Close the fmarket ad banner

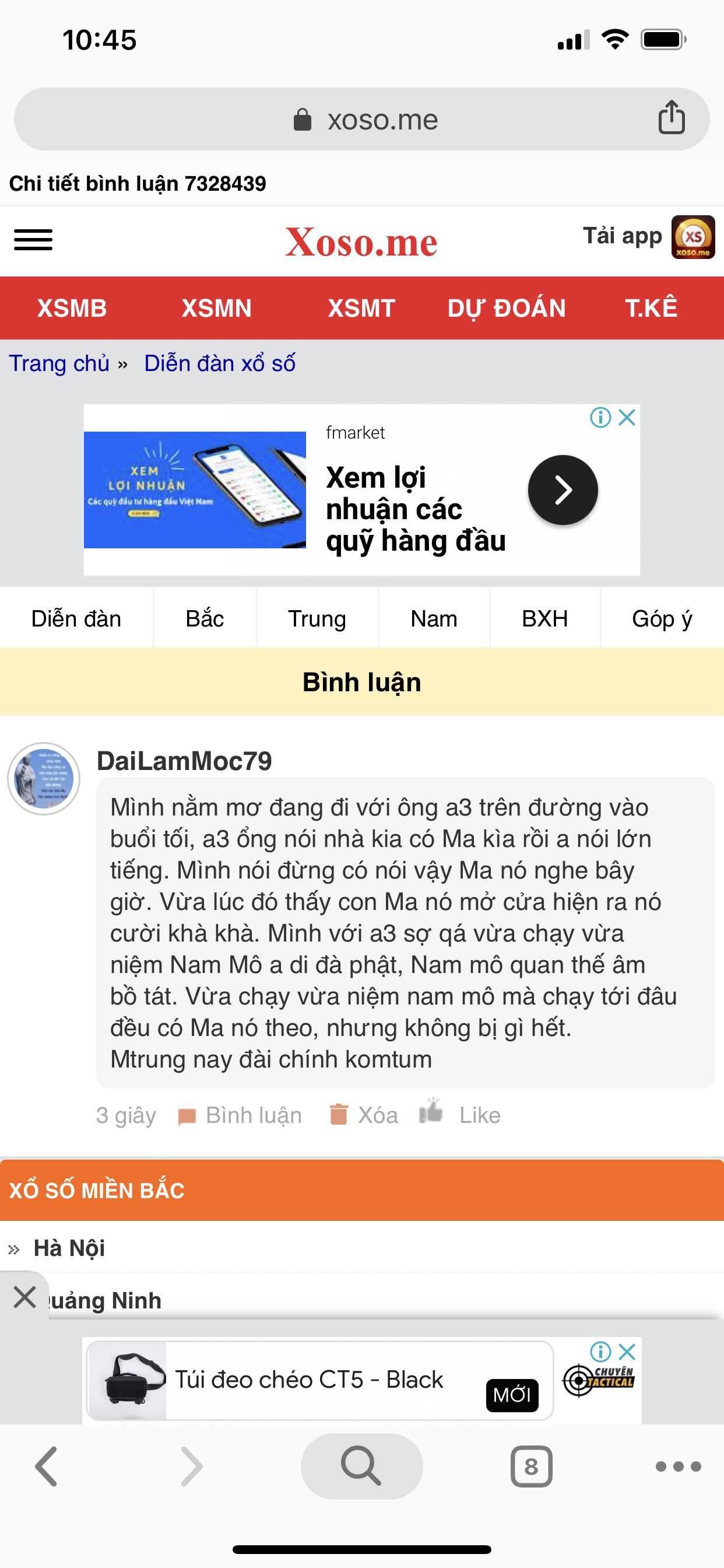pos(627,418)
